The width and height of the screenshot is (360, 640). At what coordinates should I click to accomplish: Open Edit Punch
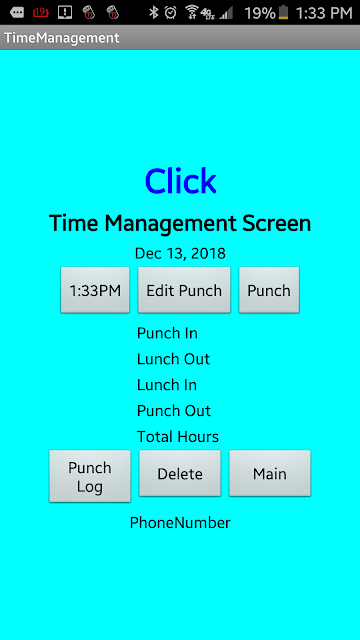tap(184, 290)
